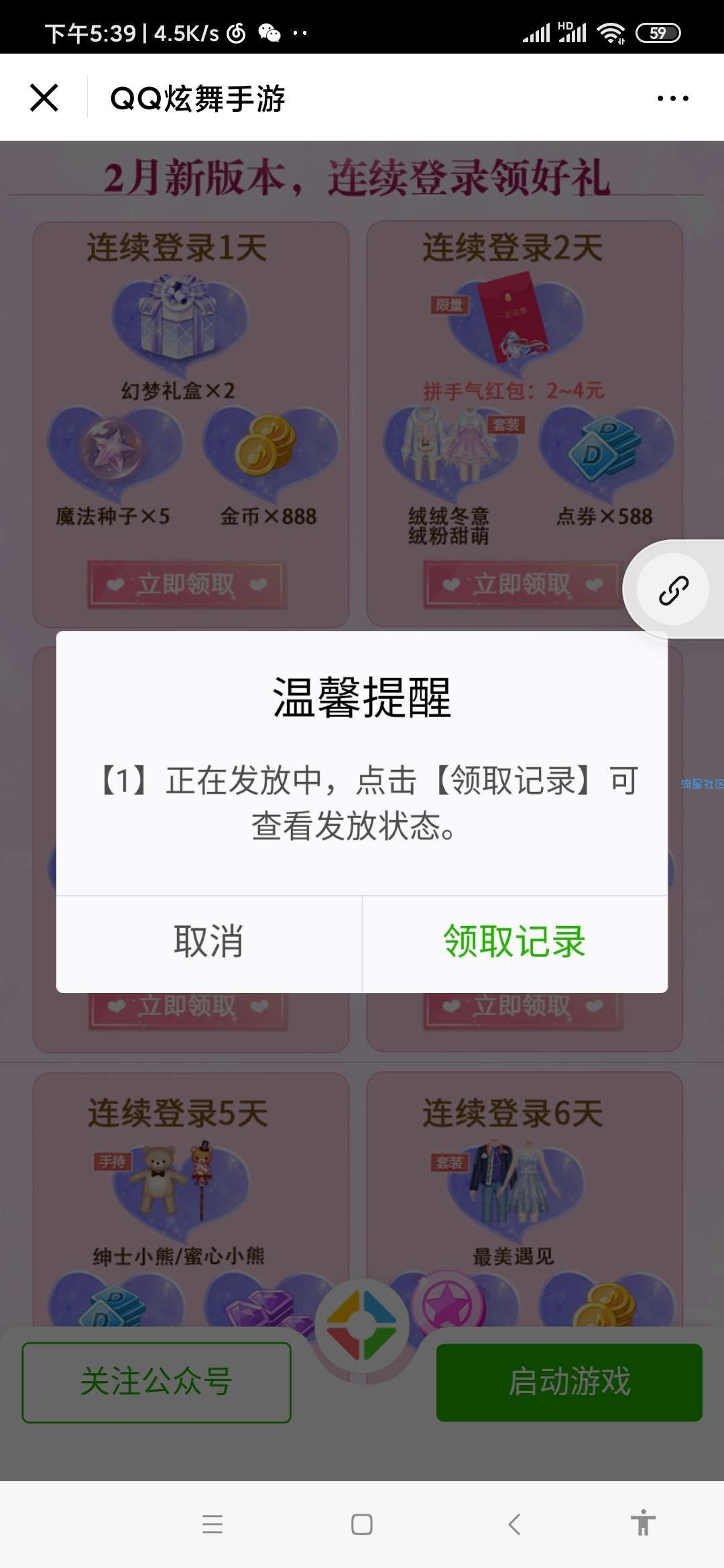
Task: Launch the game with 启动游戏
Action: (x=569, y=1381)
